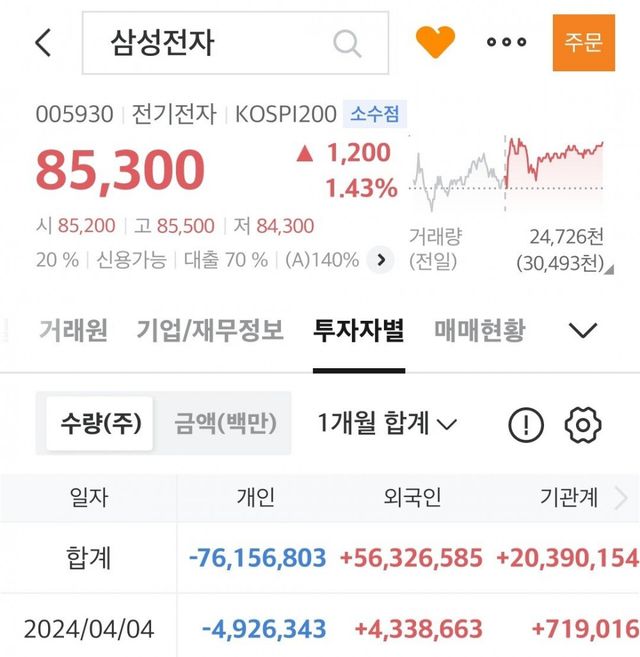The image size is (640, 657).
Task: Select the 수량(주) segment
Action: click(100, 423)
